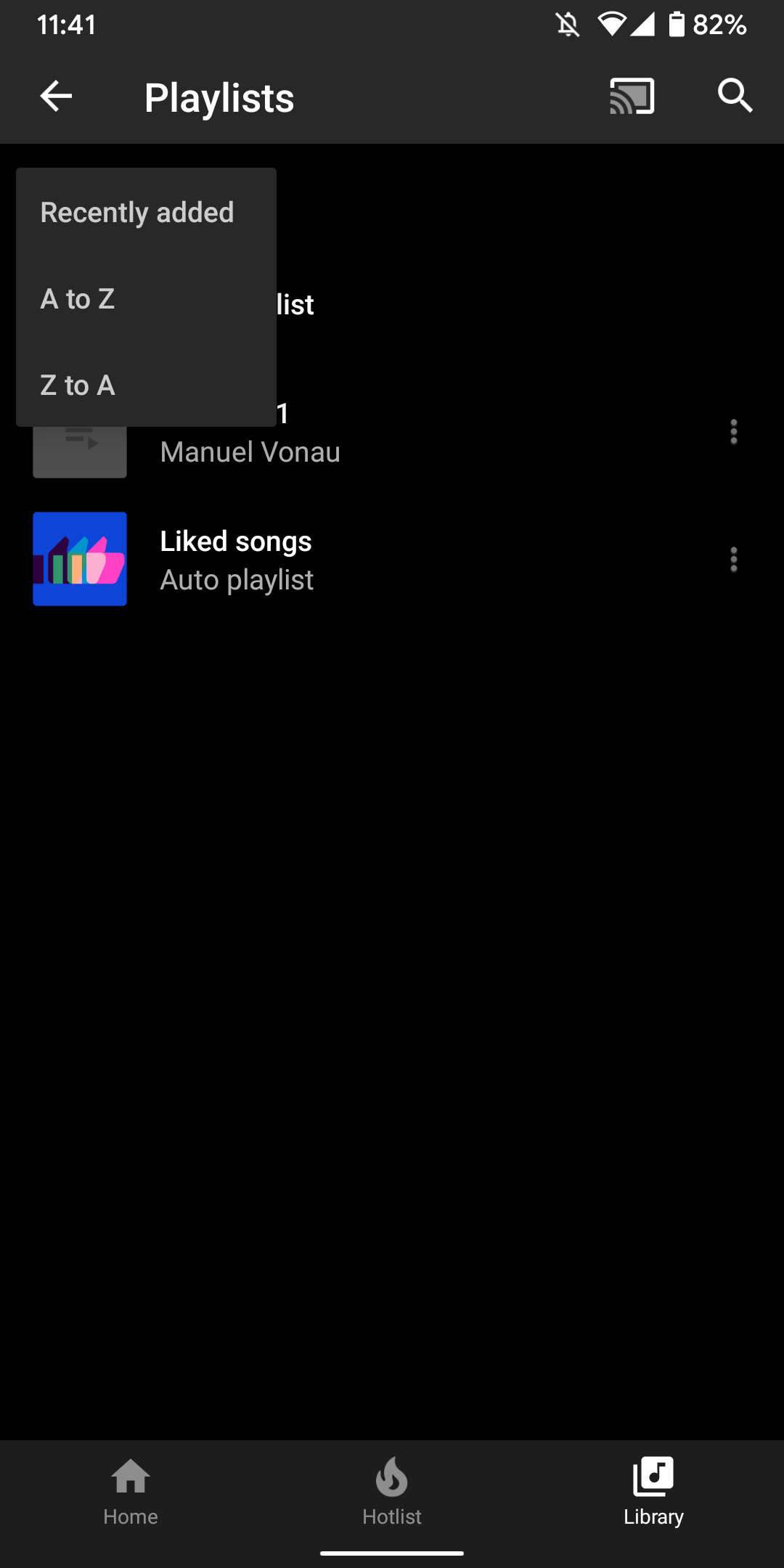Viewport: 784px width, 1568px height.
Task: Sort playlists by Recently added
Action: click(137, 211)
